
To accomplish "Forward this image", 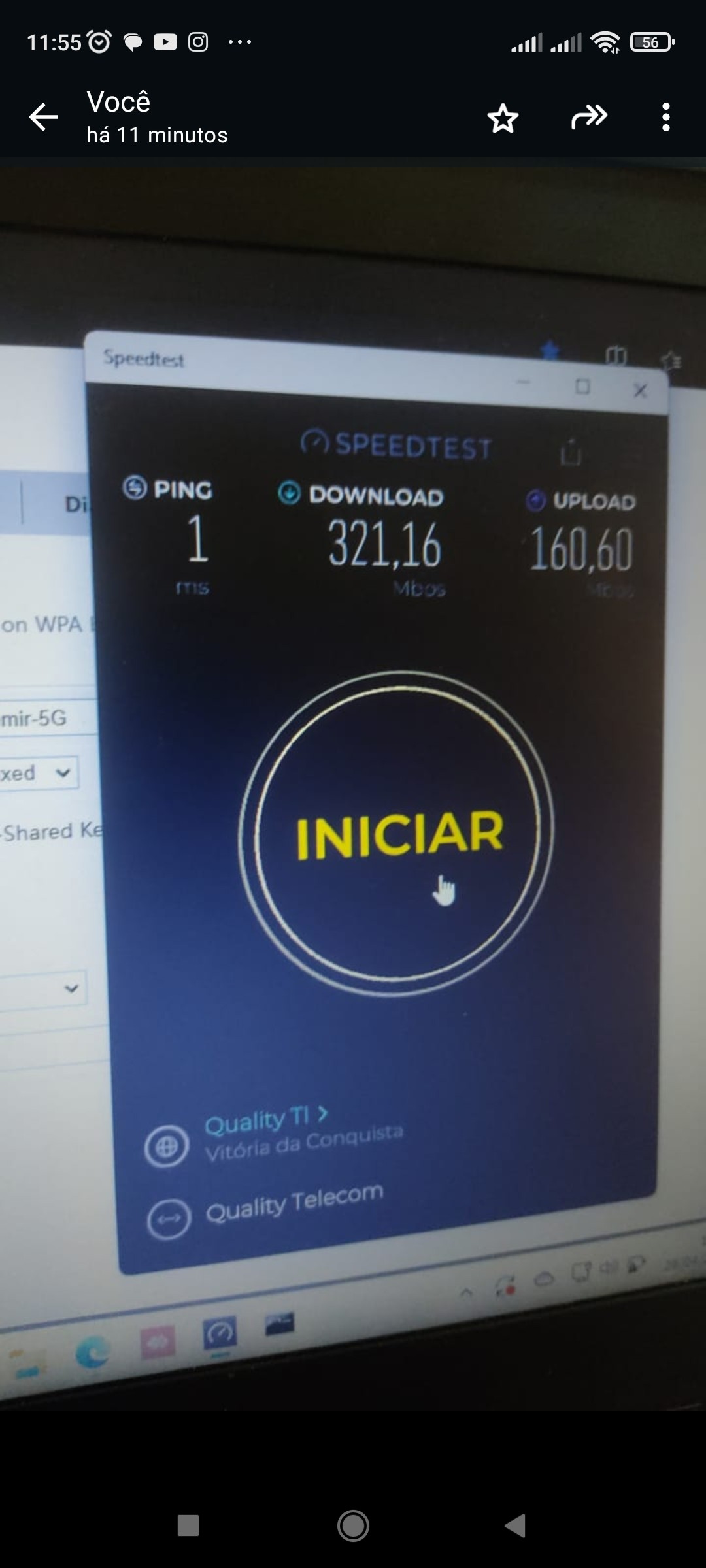I will [x=589, y=118].
